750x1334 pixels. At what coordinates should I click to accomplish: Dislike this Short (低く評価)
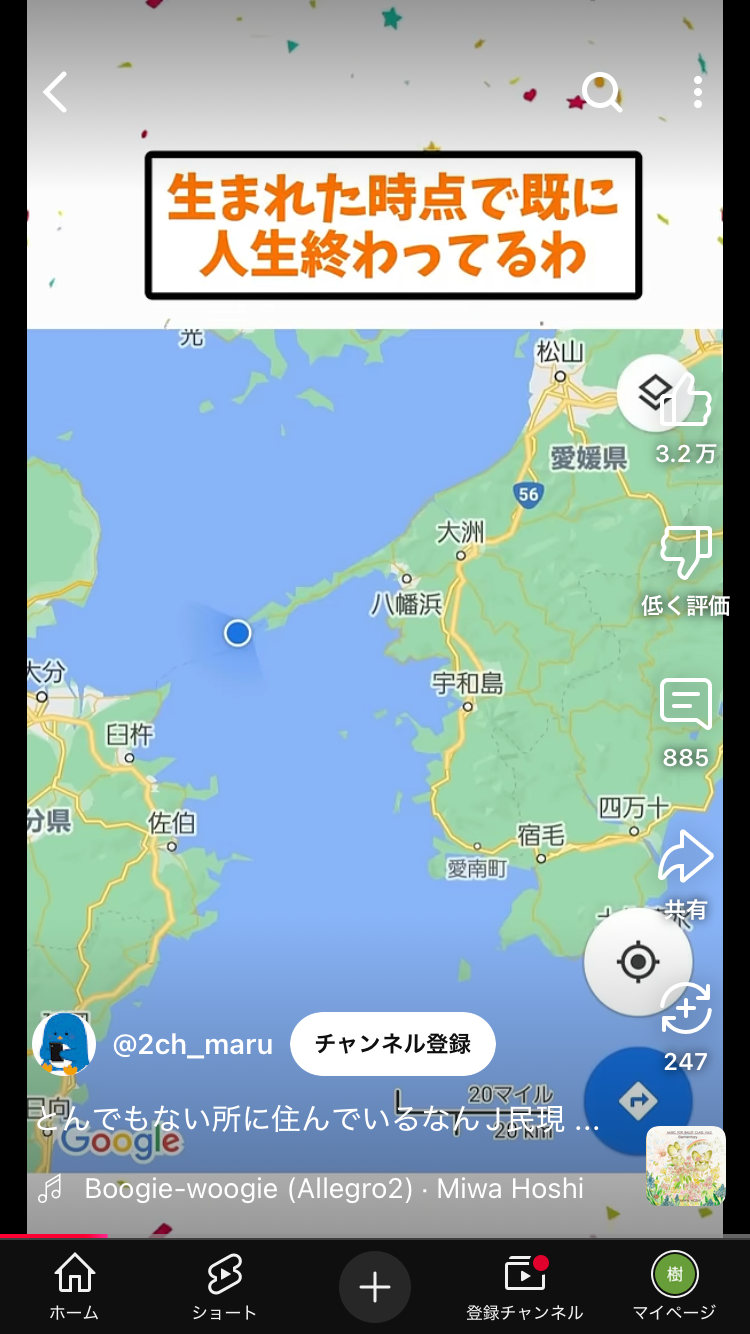coord(686,553)
